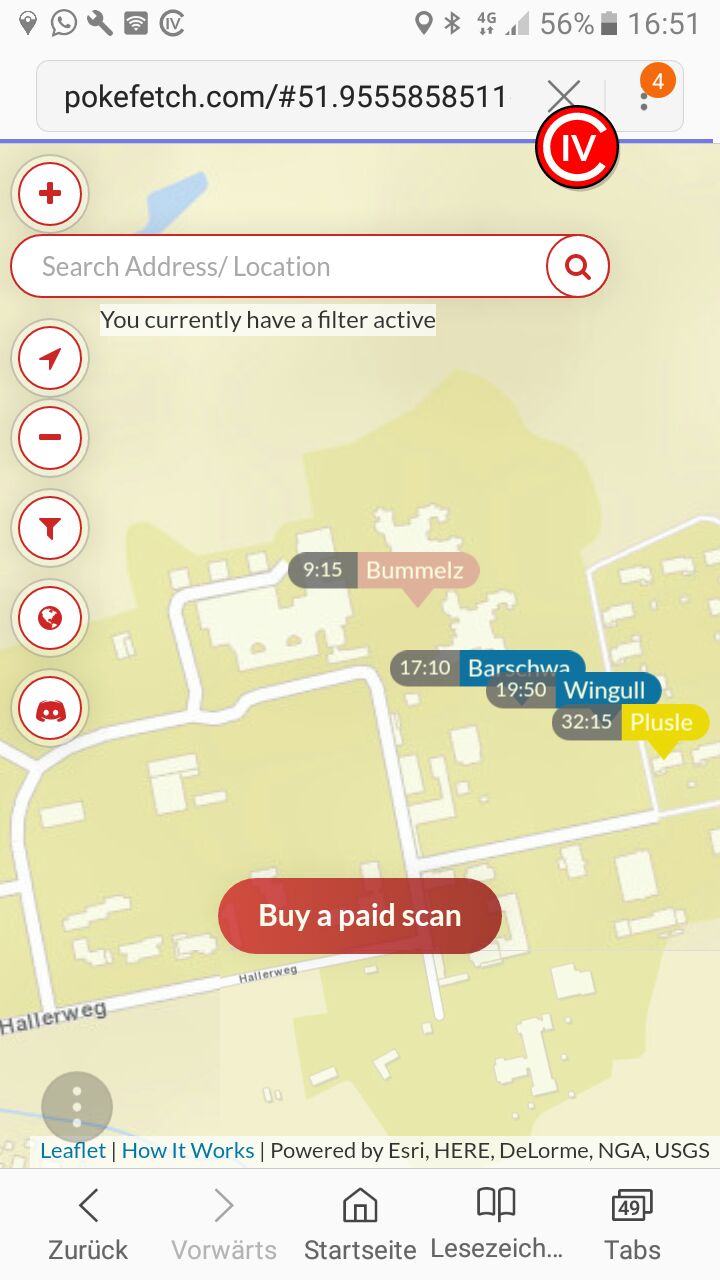Select the Plusle map marker
This screenshot has width=720, height=1280.
click(662, 722)
